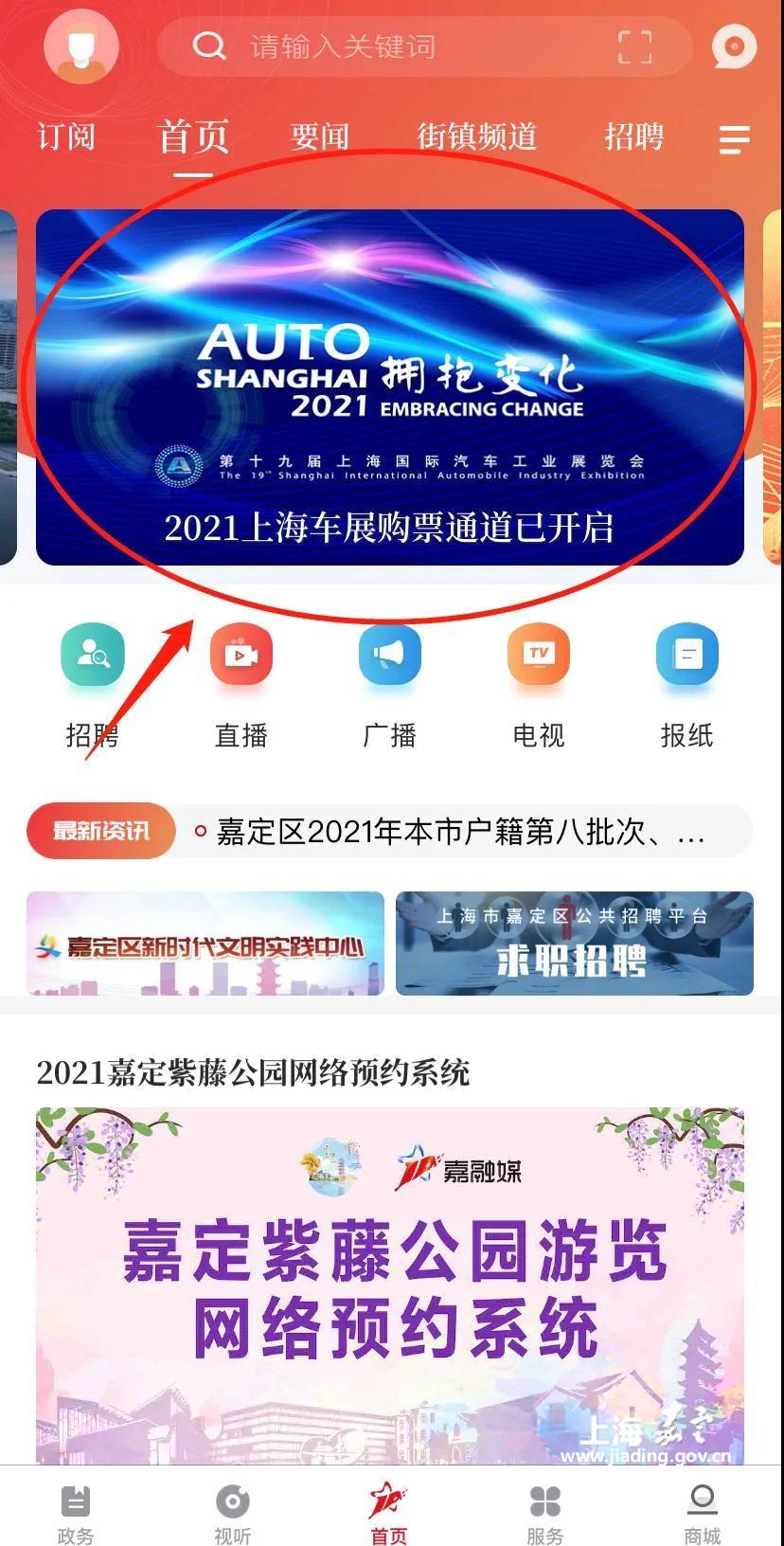The width and height of the screenshot is (784, 1546).
Task: Select the 招聘 top tab
Action: tap(634, 137)
